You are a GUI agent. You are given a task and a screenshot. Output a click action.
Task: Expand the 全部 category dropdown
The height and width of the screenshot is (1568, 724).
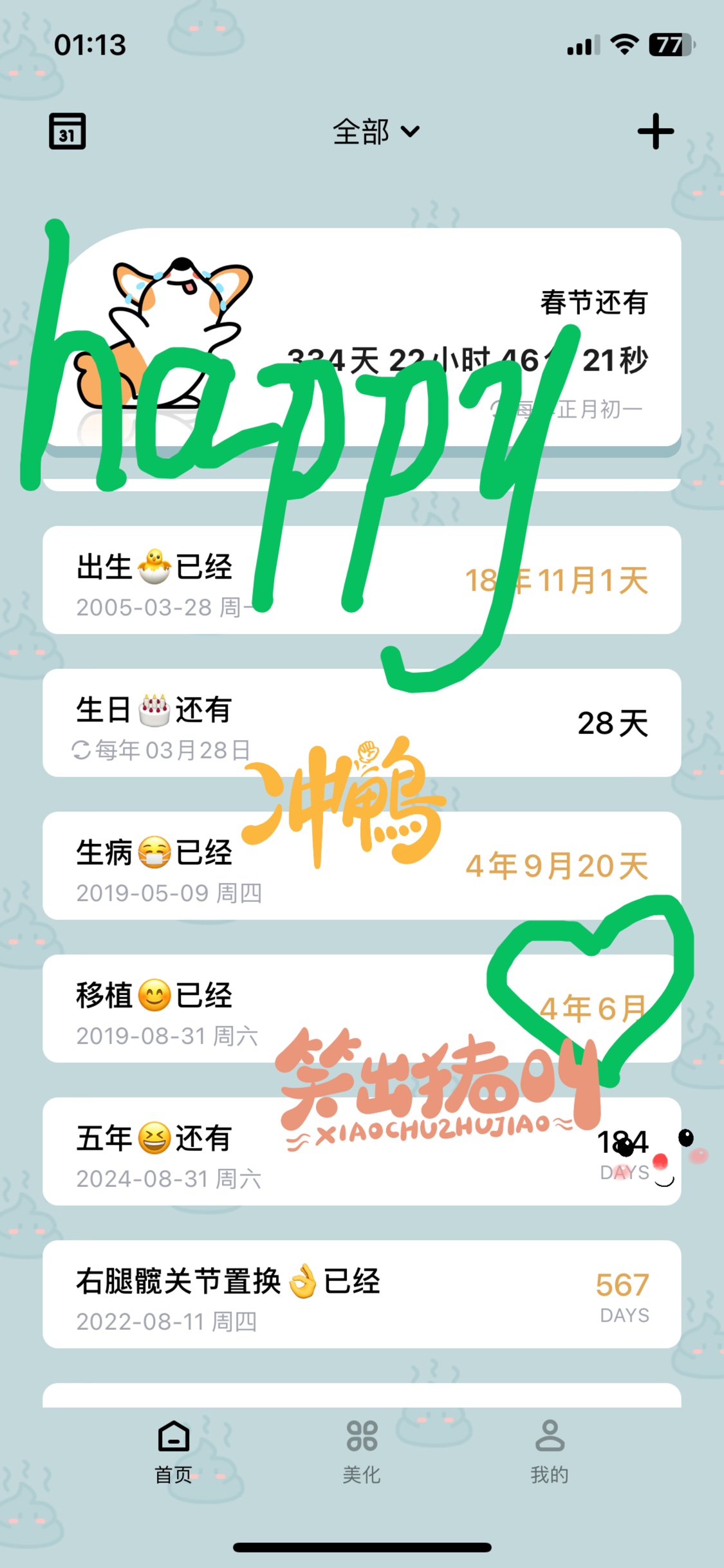click(376, 132)
